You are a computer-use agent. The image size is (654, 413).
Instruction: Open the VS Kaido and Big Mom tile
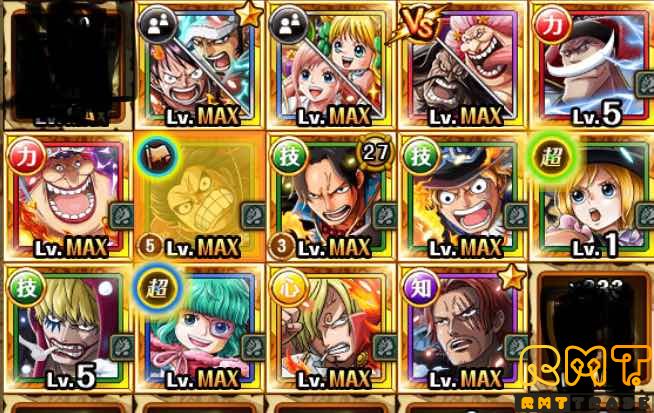(x=462, y=65)
